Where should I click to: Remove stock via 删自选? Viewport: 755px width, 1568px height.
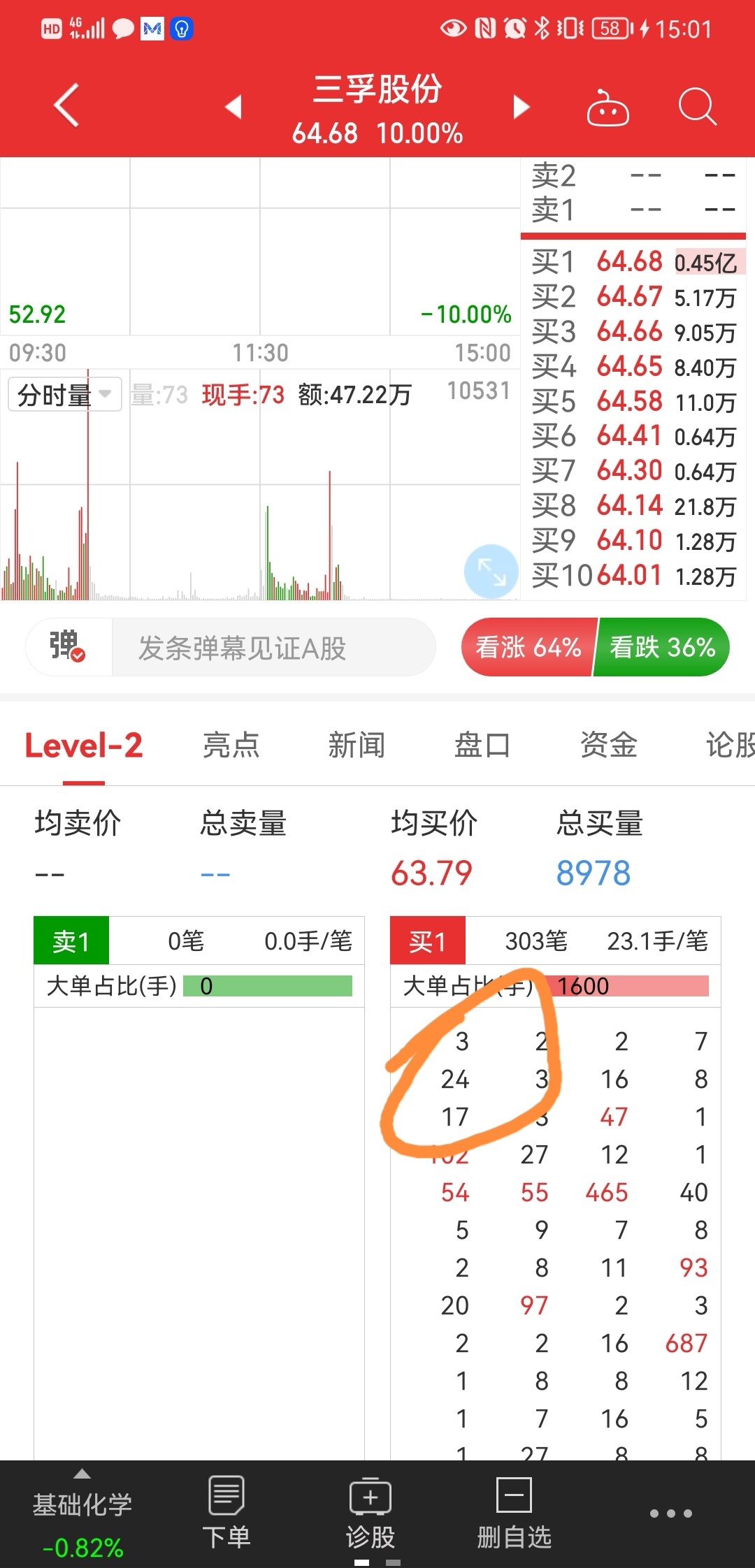click(x=515, y=1513)
